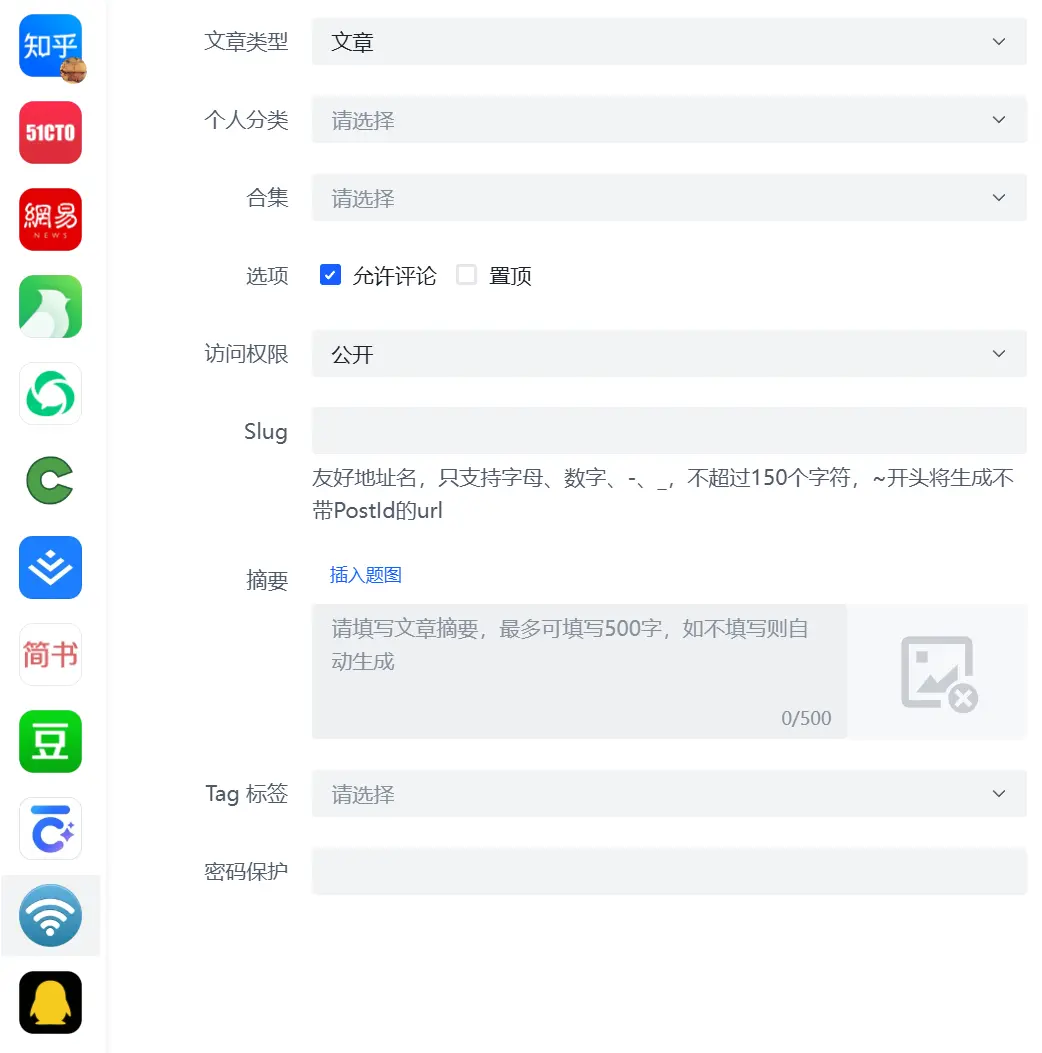1042x1053 pixels.
Task: Click the blue stacked-layers platform icon
Action: pos(50,567)
